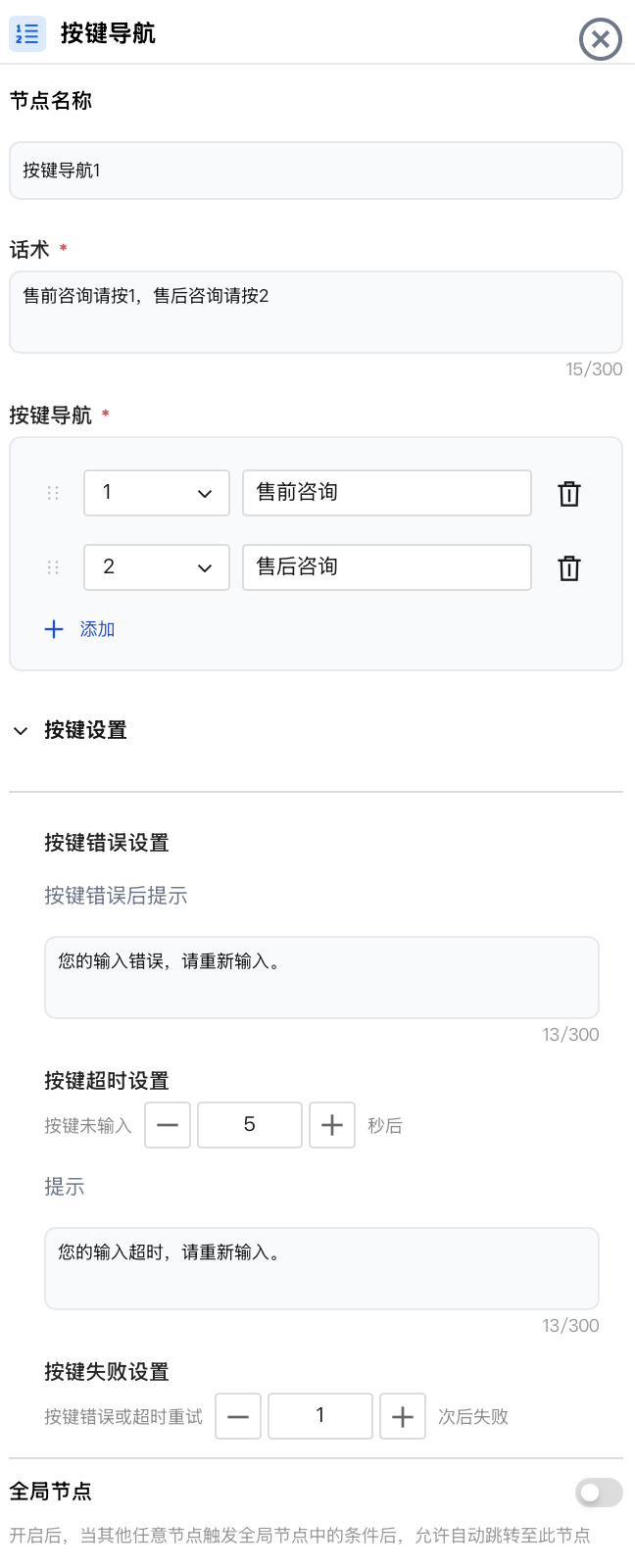Image resolution: width=635 pixels, height=1568 pixels.
Task: Edit the 话术 text area
Action: pos(316,312)
